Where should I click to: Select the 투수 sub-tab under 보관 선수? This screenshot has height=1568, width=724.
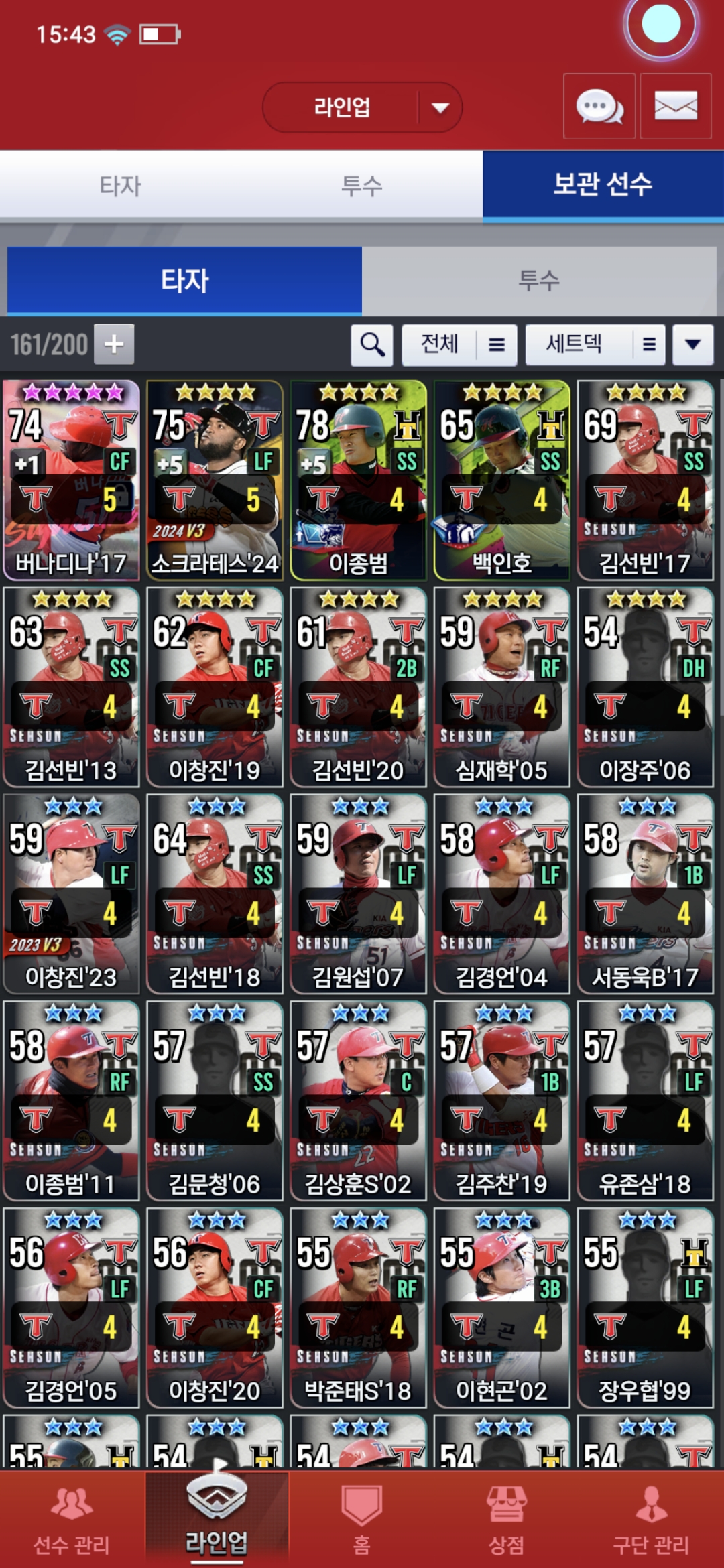539,281
